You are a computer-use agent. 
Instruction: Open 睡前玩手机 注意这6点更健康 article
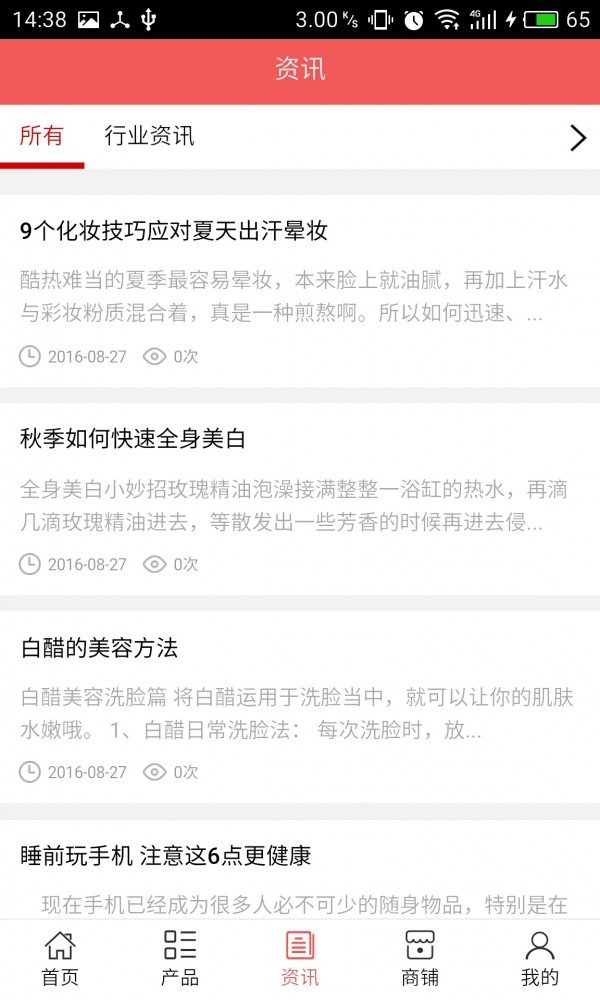[166, 856]
